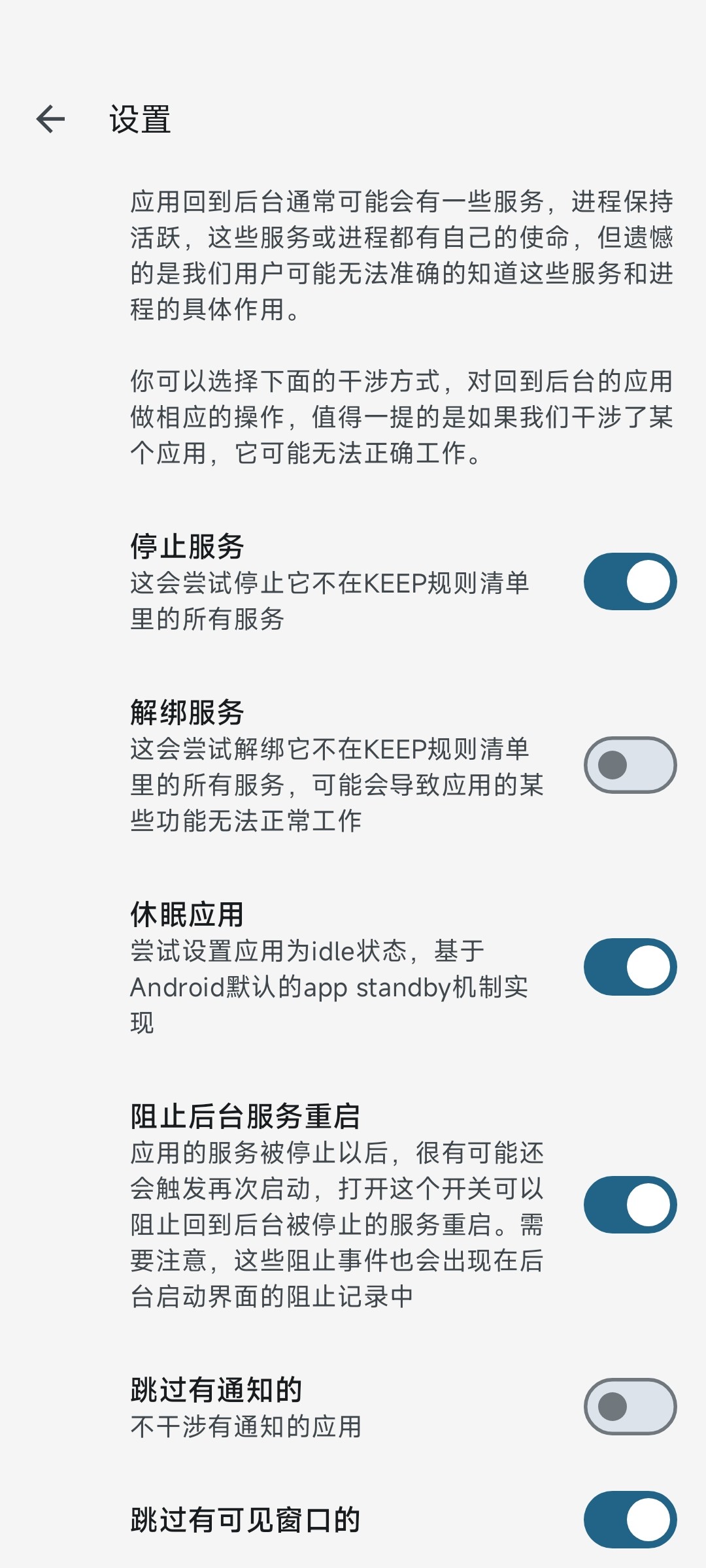Image resolution: width=706 pixels, height=1568 pixels.
Task: Disable the 休眠应用 toggle
Action: coord(630,967)
